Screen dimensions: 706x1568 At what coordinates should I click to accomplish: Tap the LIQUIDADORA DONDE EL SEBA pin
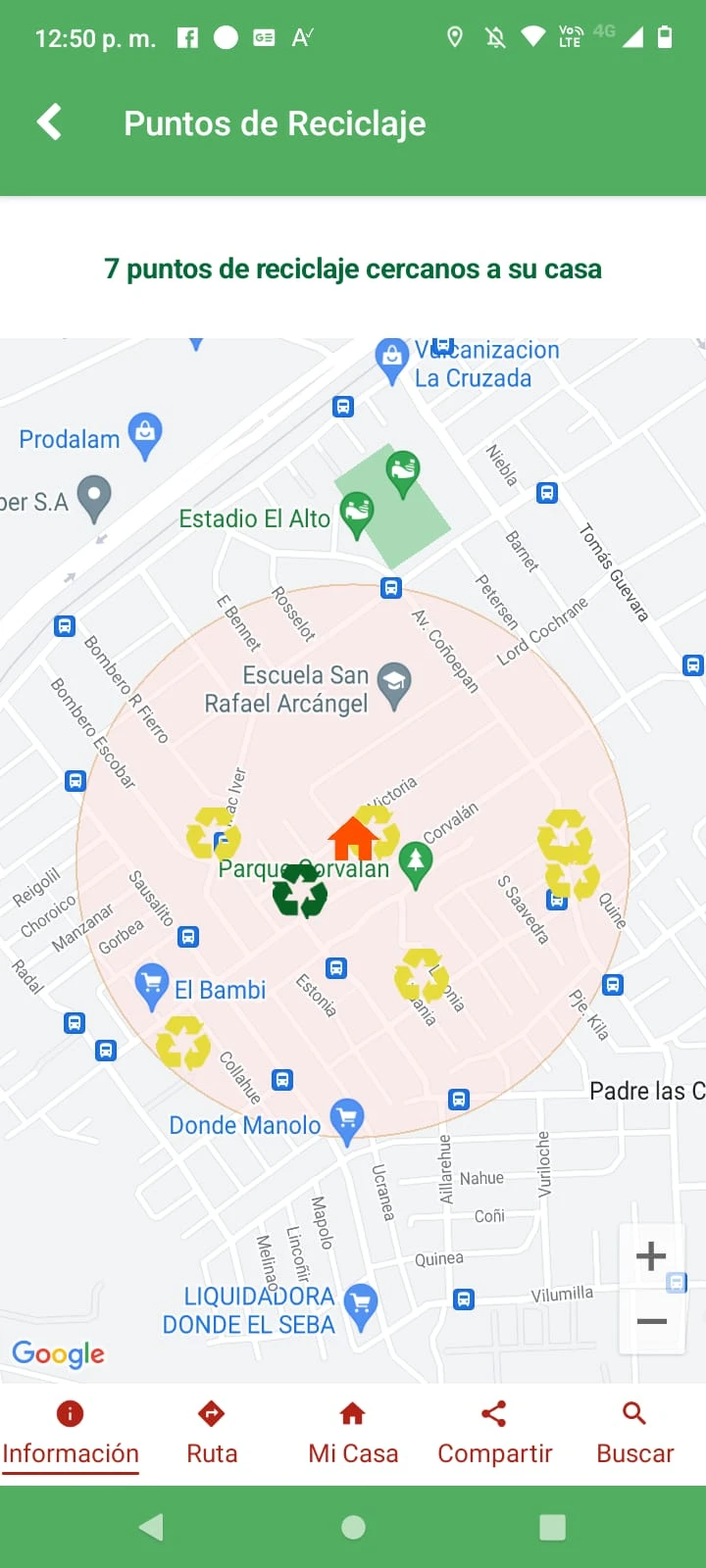361,1304
